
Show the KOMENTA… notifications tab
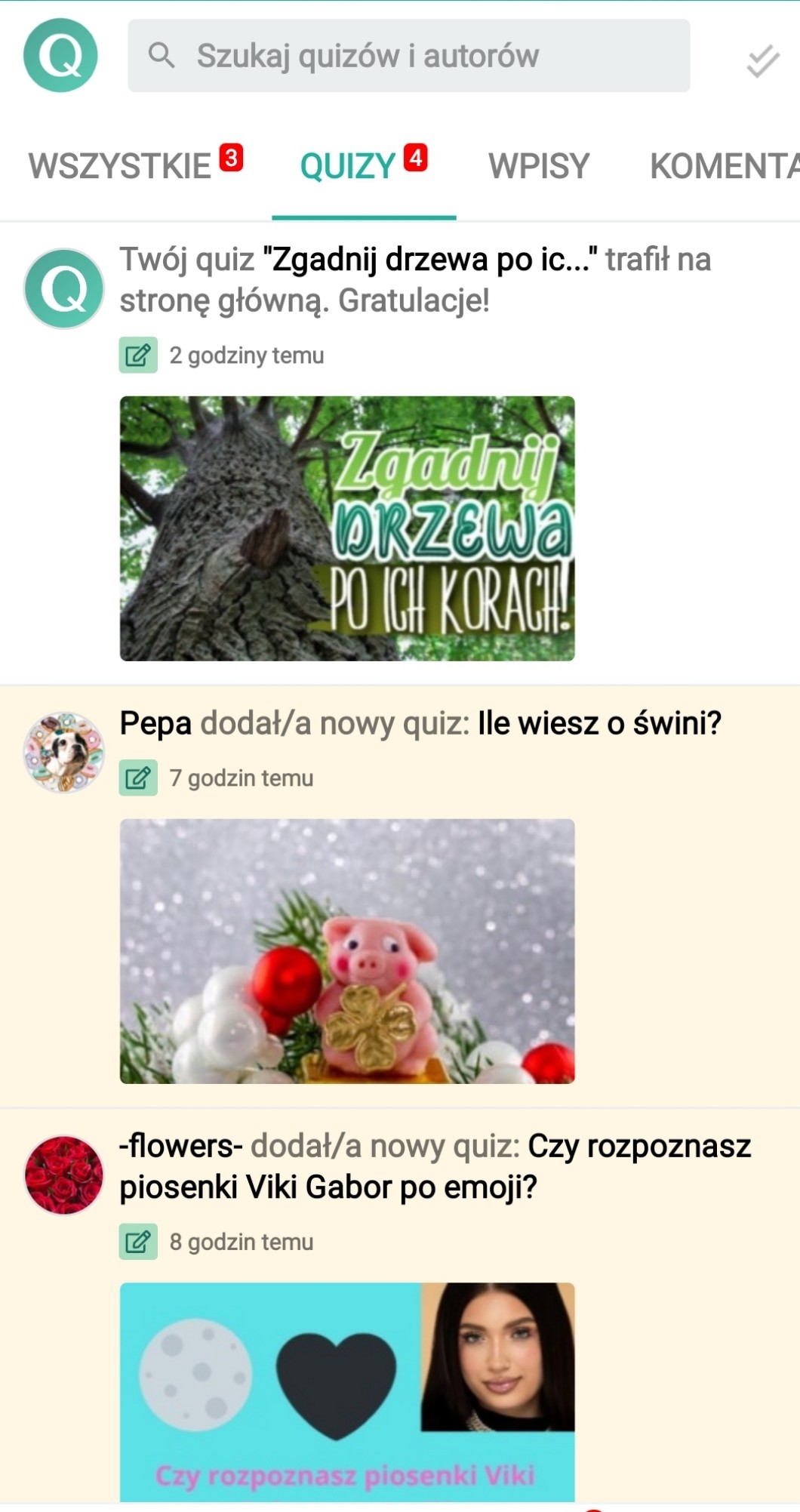(723, 166)
